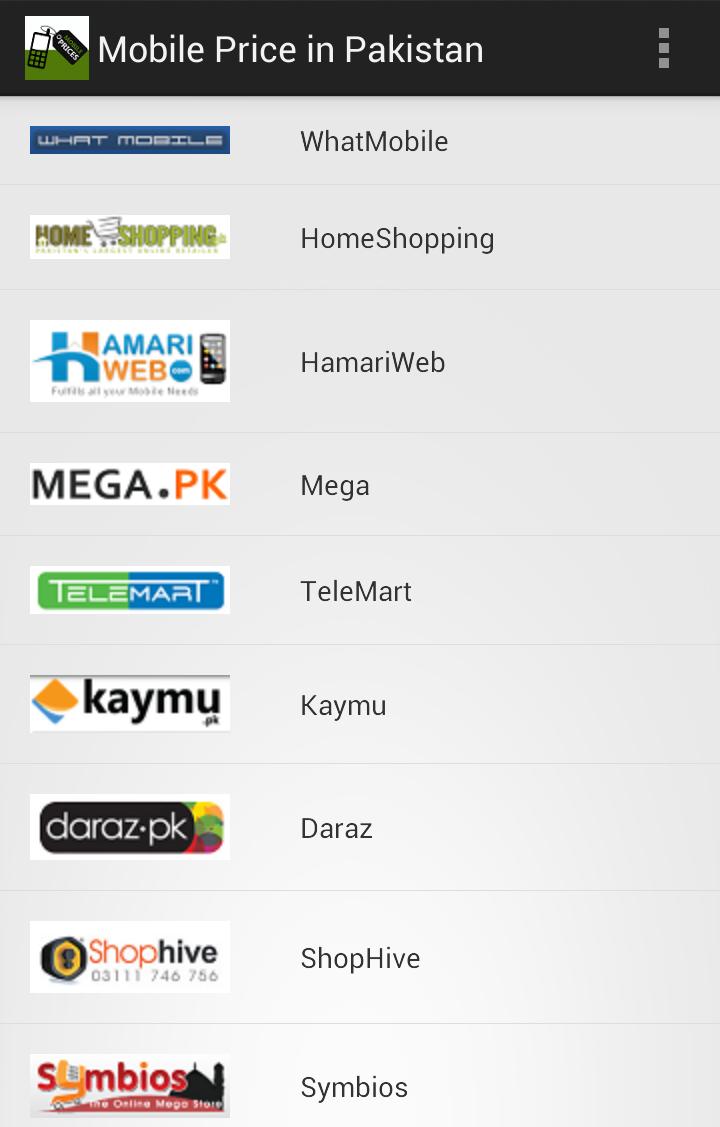Open the HamariWeb price listing
Screen dimensions: 720x1127
point(400,362)
